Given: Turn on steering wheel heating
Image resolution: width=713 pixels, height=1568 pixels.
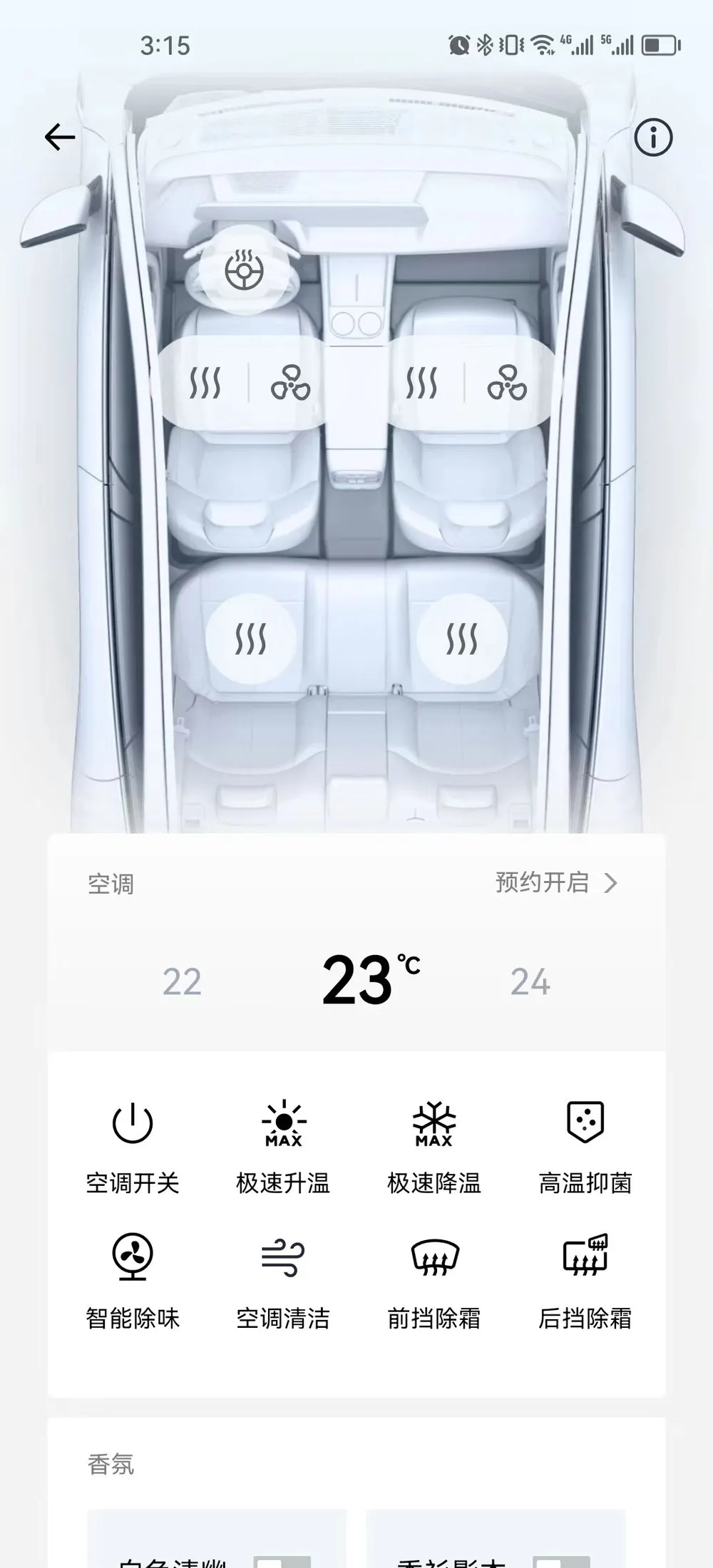Looking at the screenshot, I should coord(245,271).
